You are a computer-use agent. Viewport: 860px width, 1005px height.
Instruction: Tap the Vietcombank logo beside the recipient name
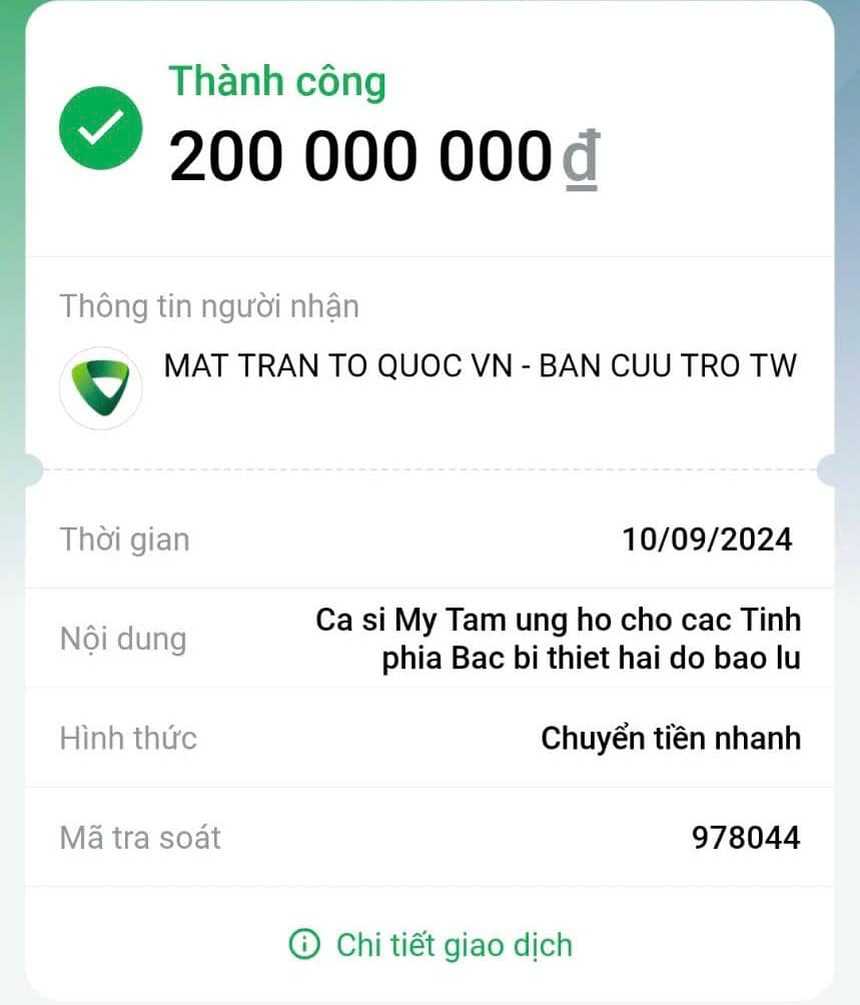100,387
